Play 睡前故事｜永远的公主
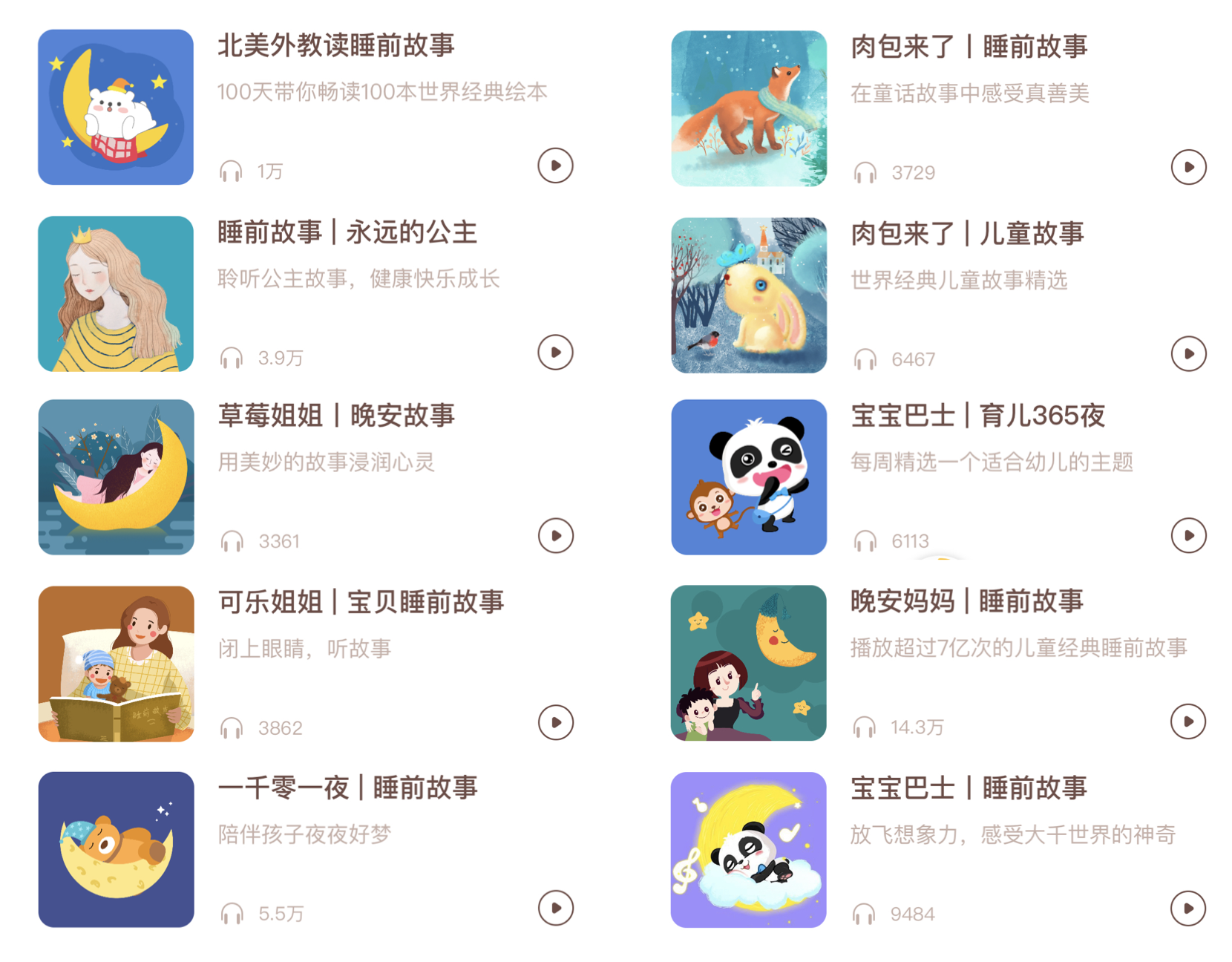The height and width of the screenshot is (962, 1232). click(x=555, y=353)
